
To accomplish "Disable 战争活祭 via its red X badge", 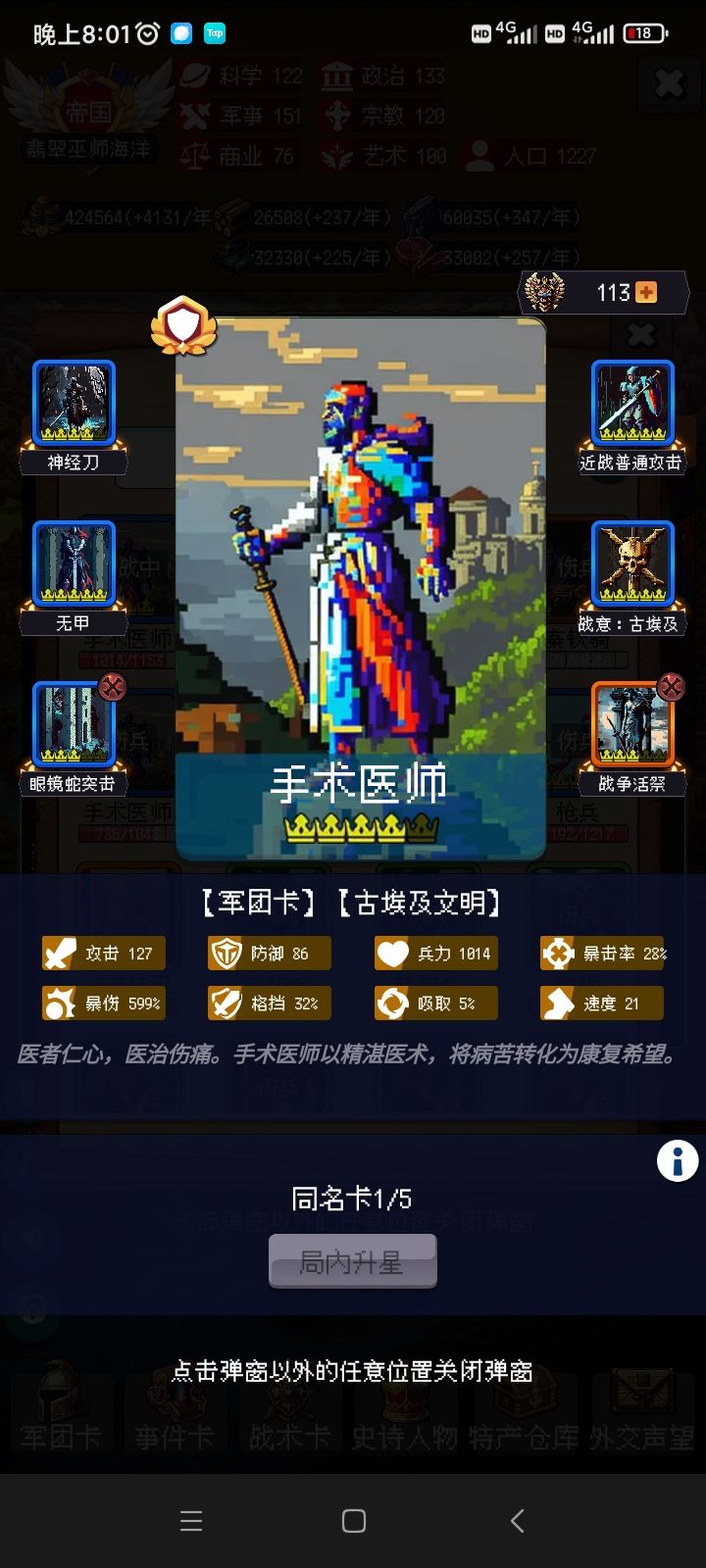I will tap(671, 684).
